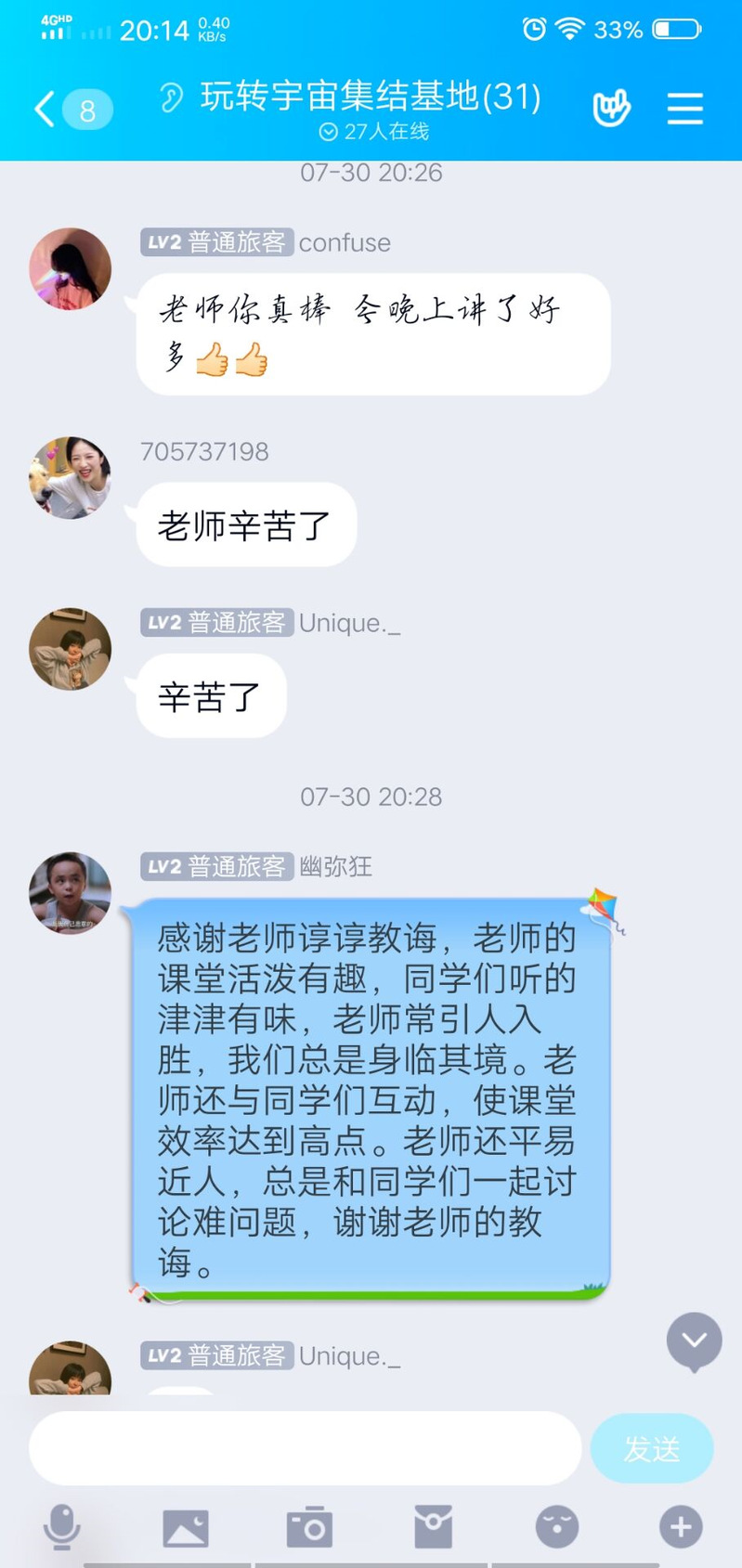Send a red packet
Screen dimensions: 742x1568
tap(433, 1527)
